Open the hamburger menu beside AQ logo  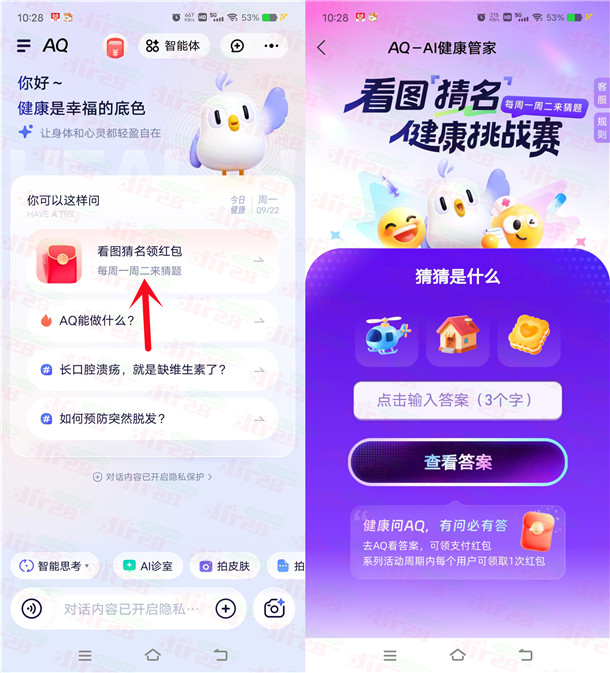(24, 46)
